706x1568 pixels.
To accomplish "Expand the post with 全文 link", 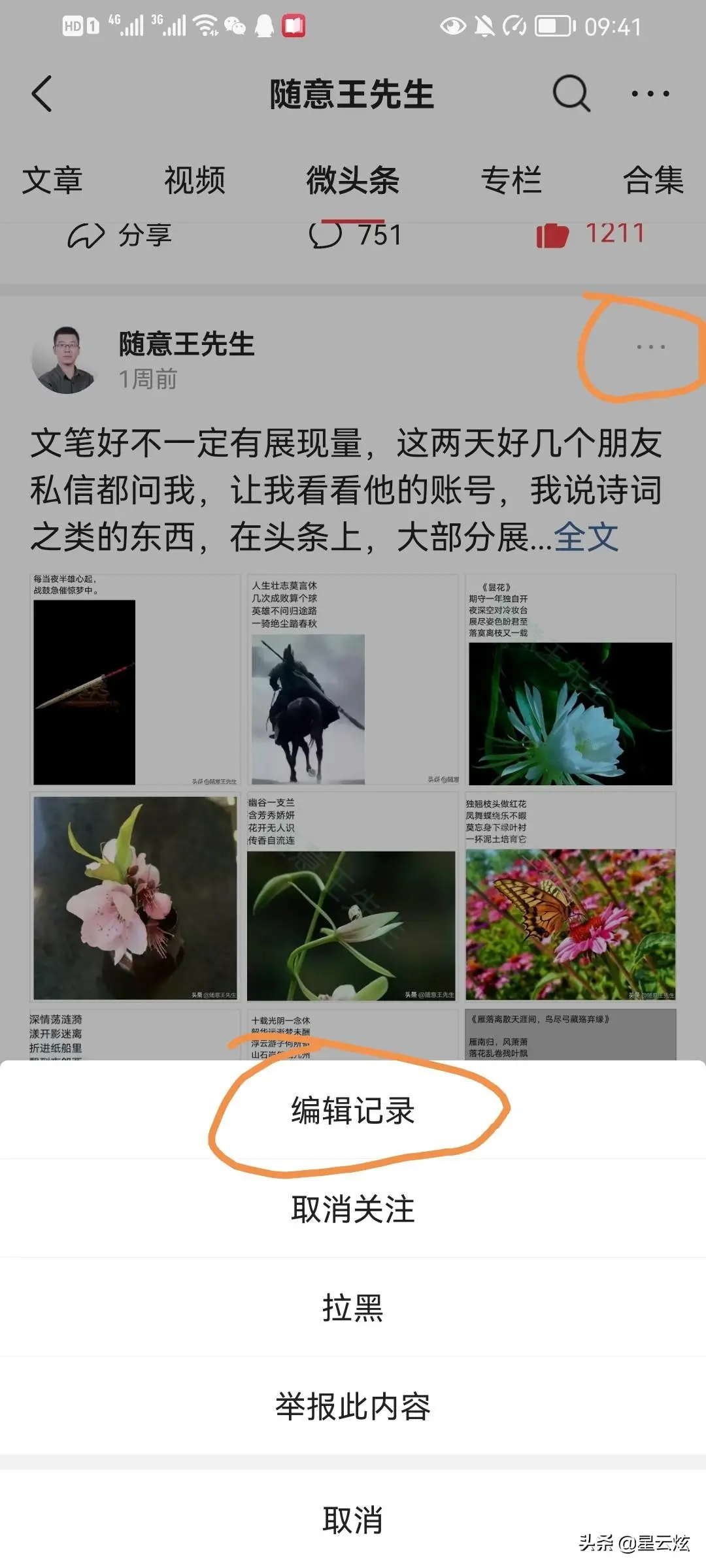I will [586, 537].
